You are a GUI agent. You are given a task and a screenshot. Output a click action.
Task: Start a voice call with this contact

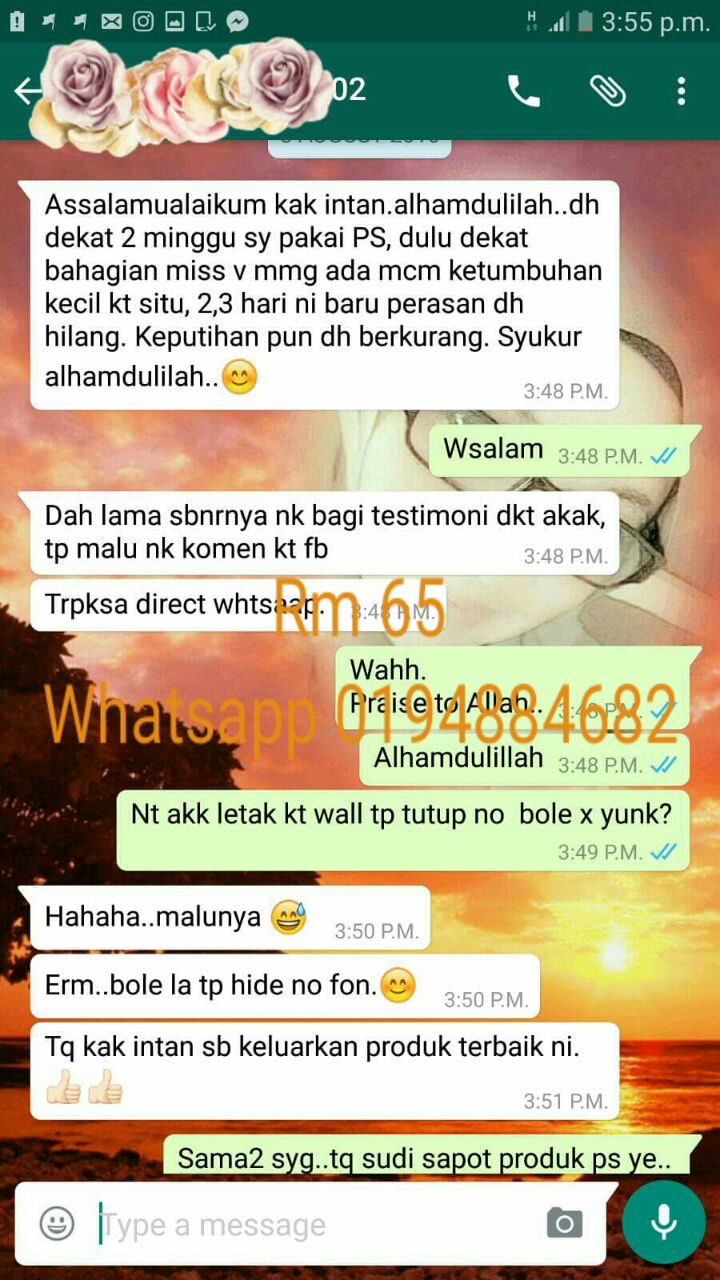pos(524,91)
